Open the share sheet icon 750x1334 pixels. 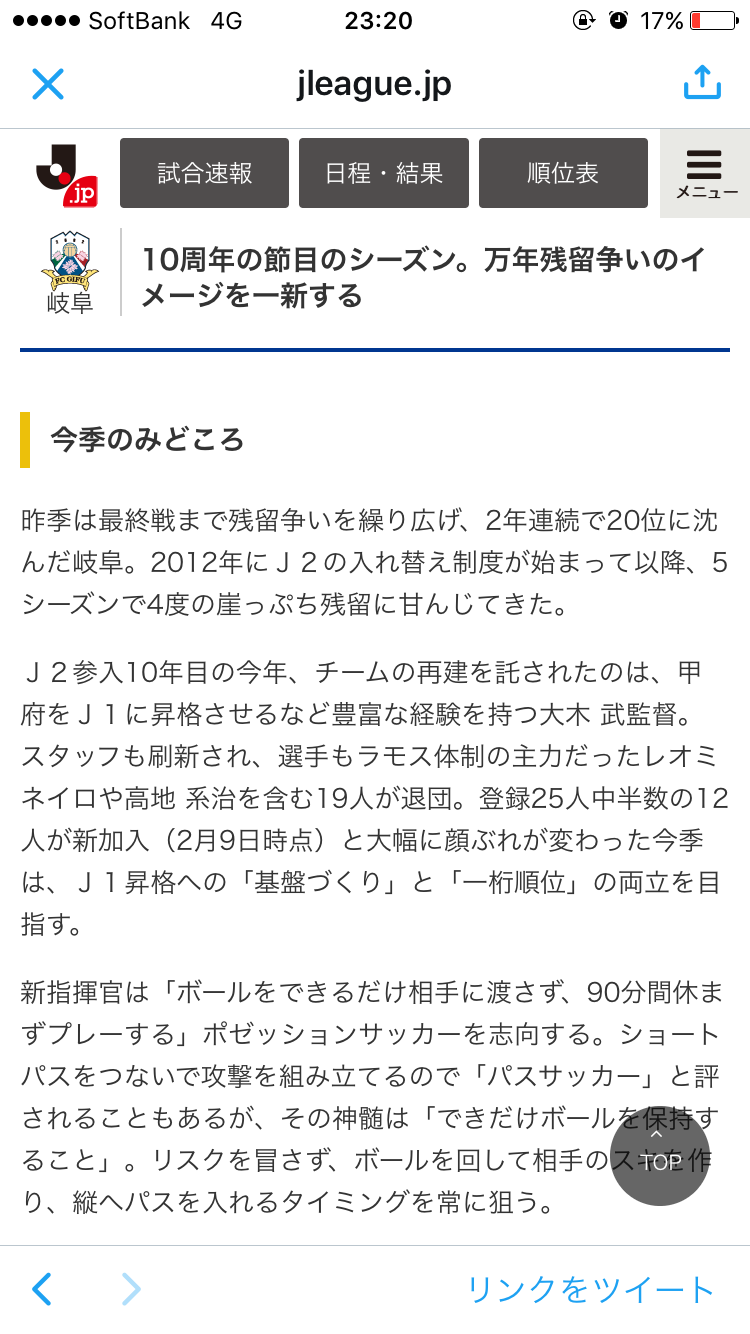pyautogui.click(x=702, y=83)
